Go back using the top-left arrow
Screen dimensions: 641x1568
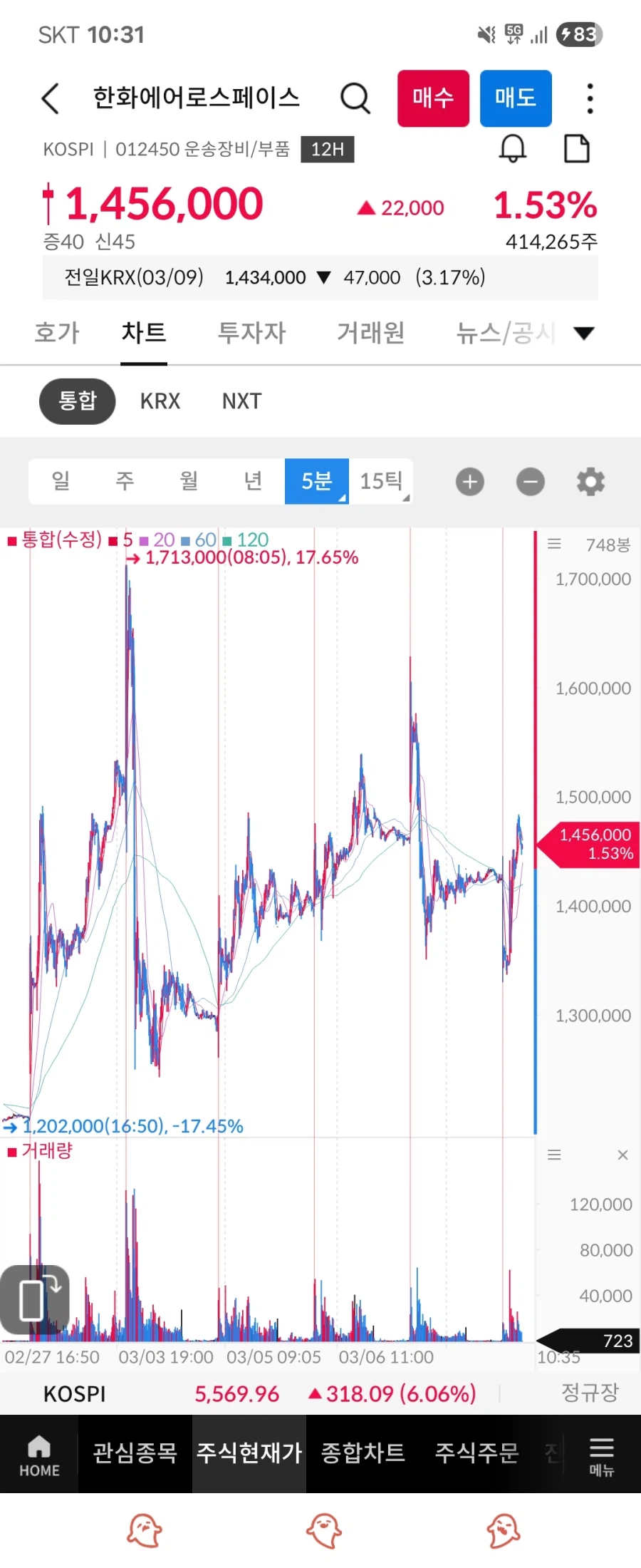click(x=50, y=98)
